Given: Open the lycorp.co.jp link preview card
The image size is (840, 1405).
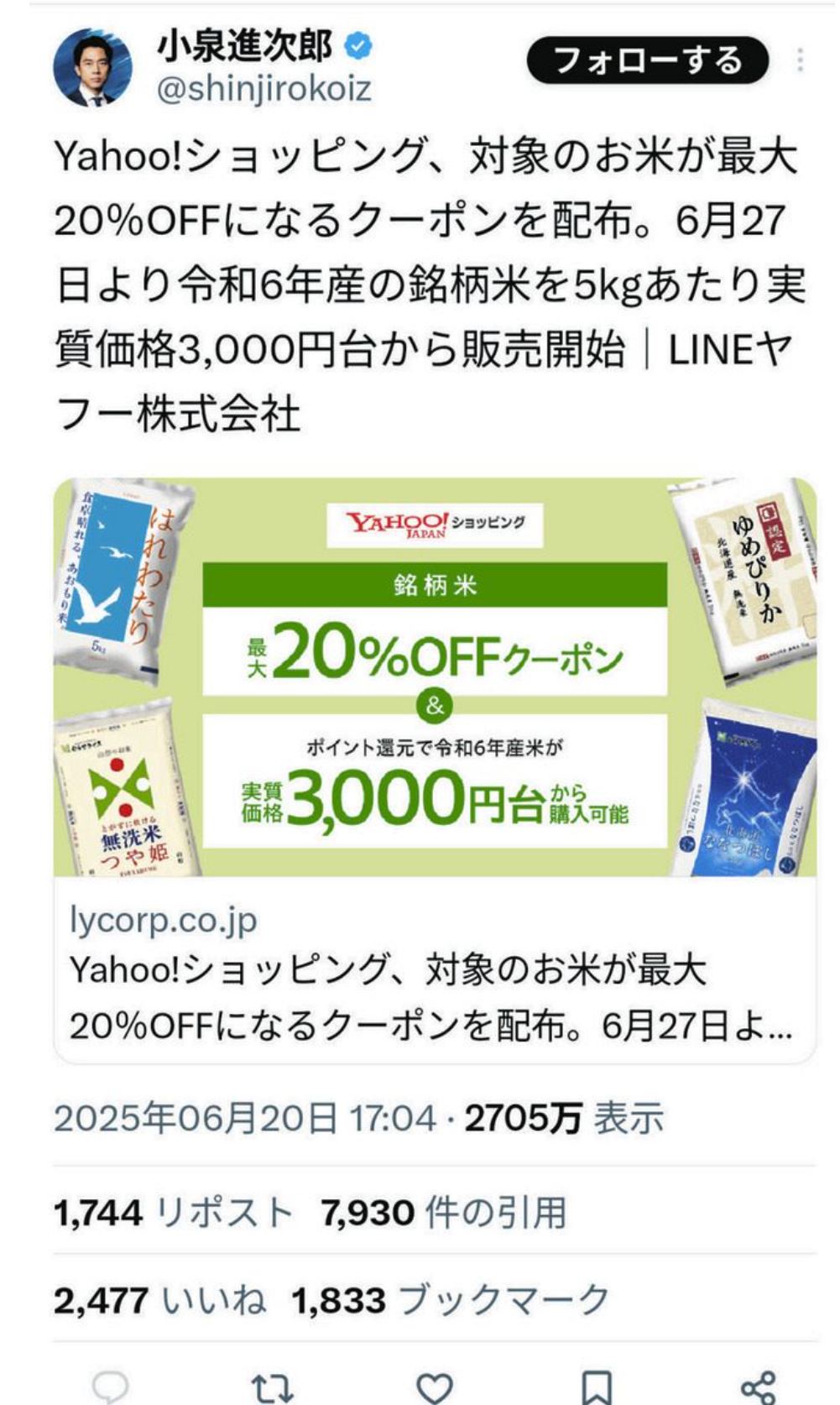Looking at the screenshot, I should click(435, 770).
